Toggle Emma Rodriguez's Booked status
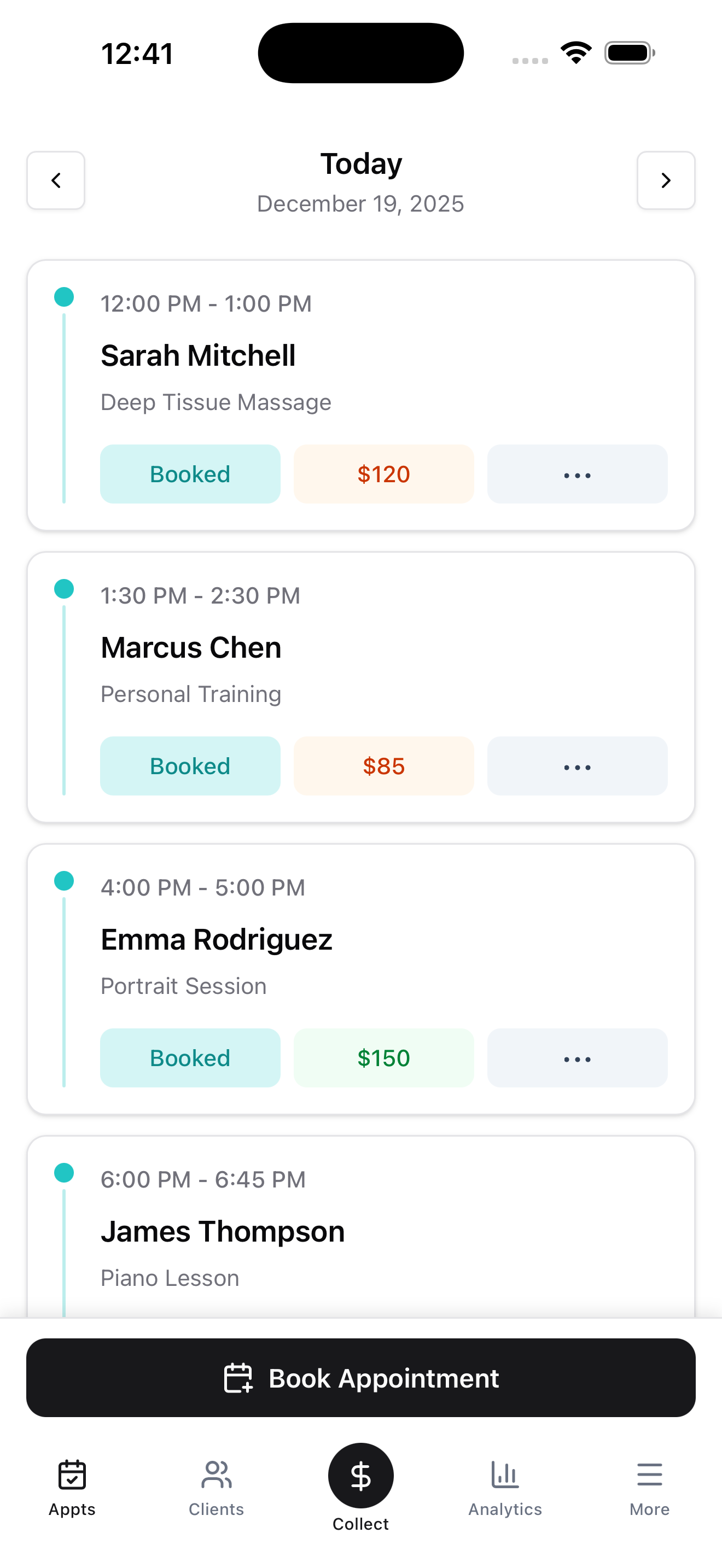The width and height of the screenshot is (722, 1568). tap(190, 1058)
